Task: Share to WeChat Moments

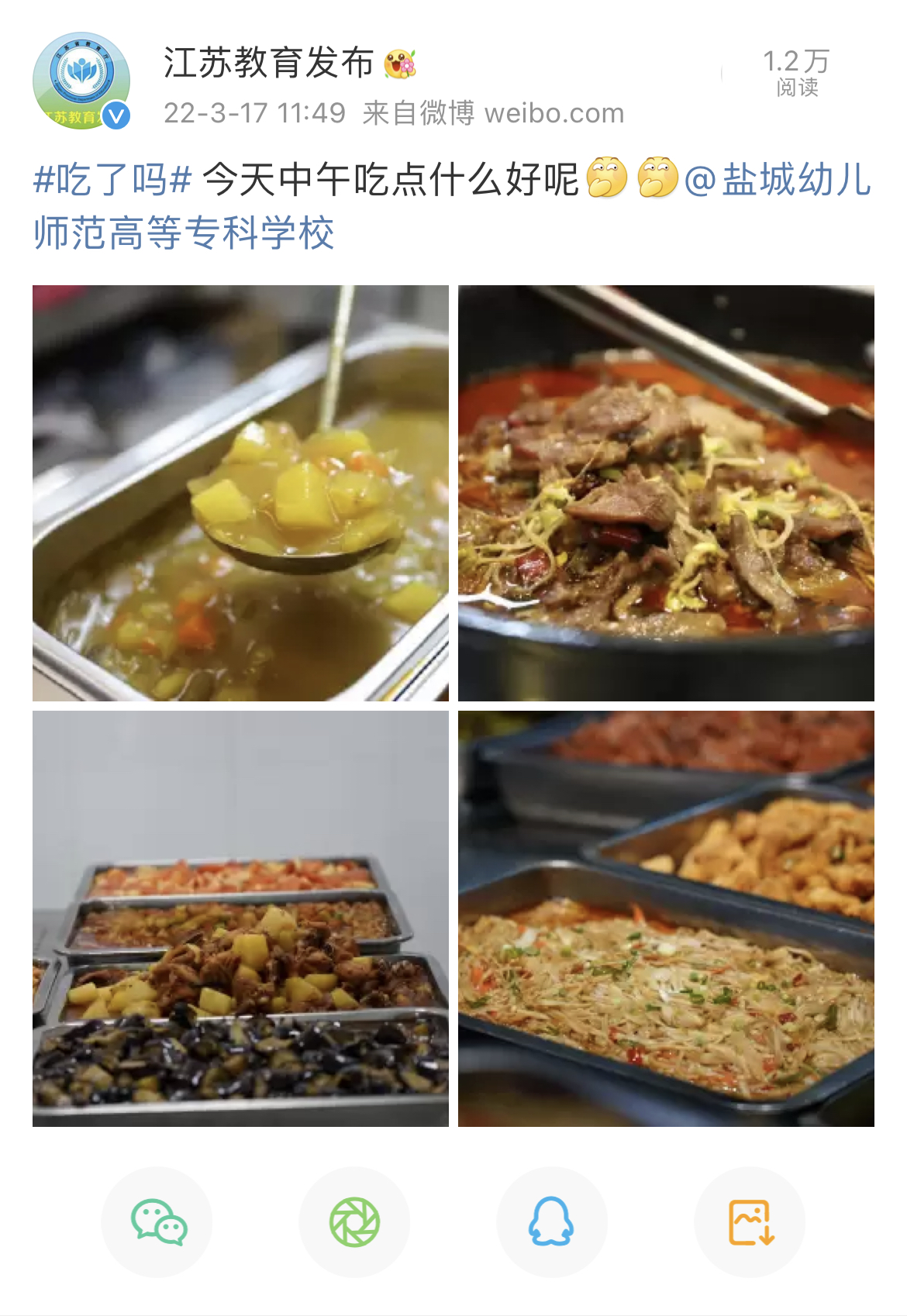Action: click(x=354, y=1222)
